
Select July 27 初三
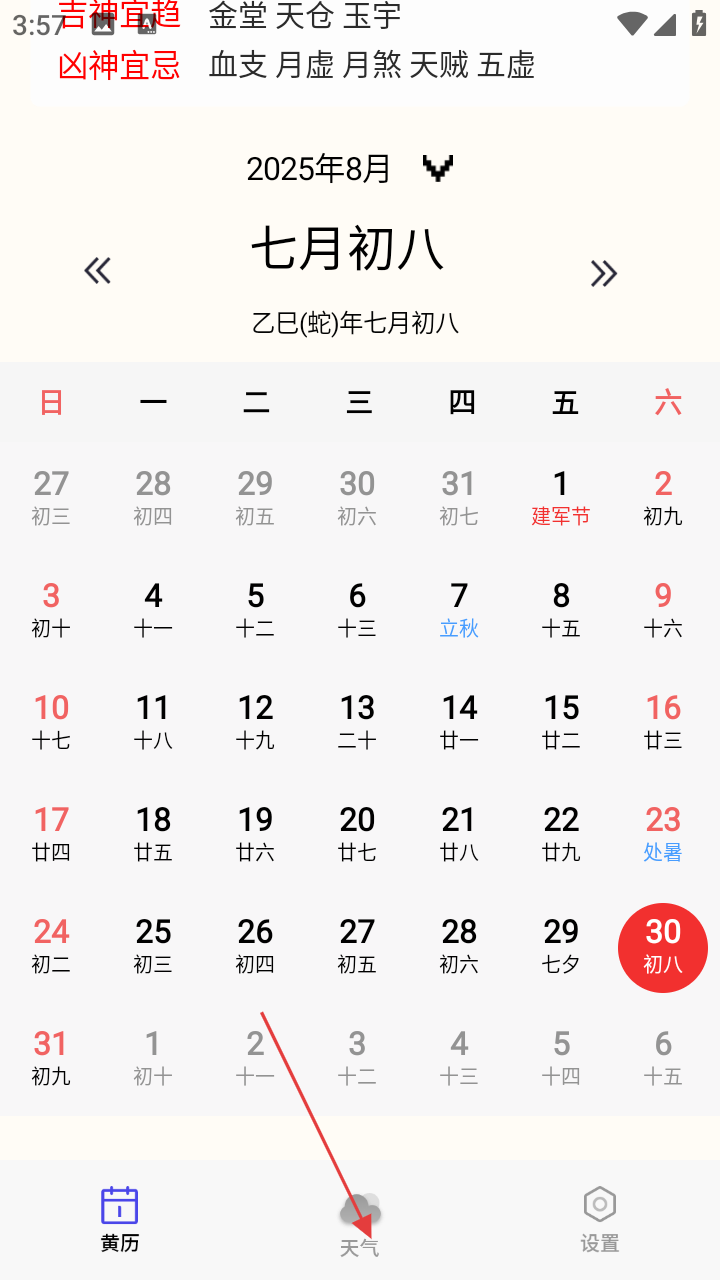tap(51, 498)
